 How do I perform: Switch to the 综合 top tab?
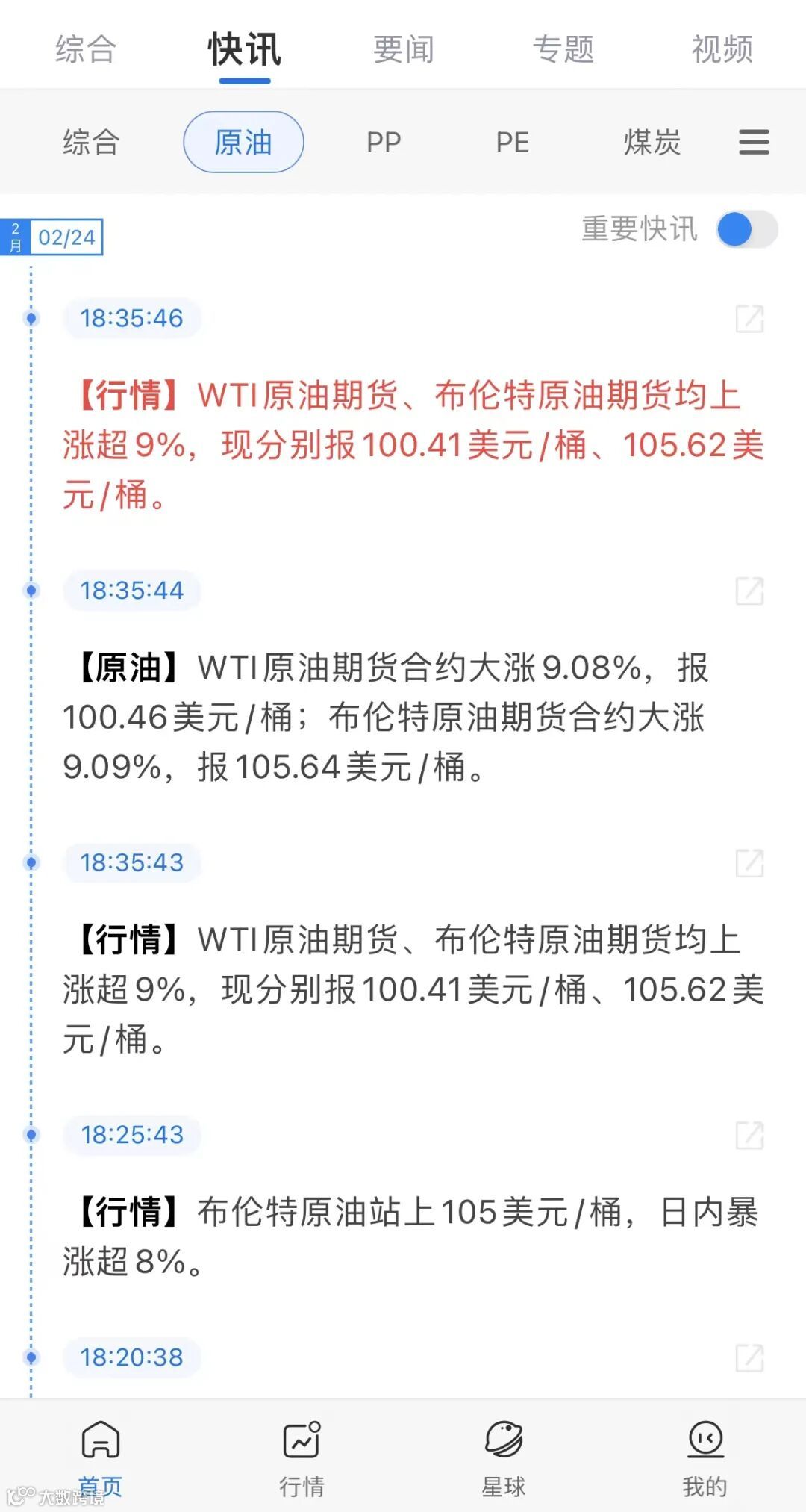point(86,49)
